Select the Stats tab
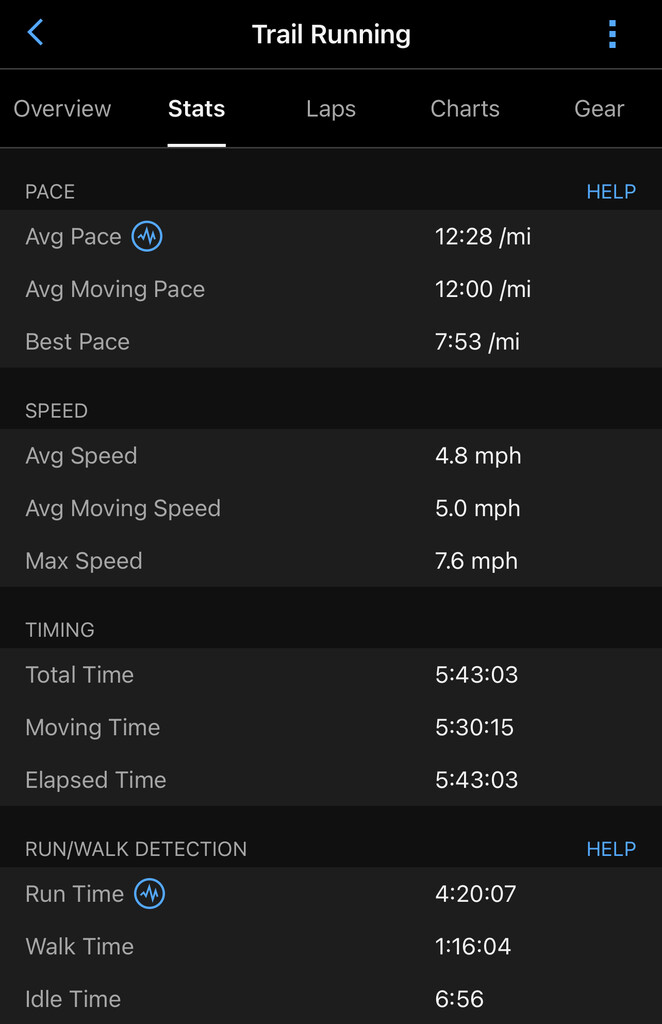 coord(196,109)
